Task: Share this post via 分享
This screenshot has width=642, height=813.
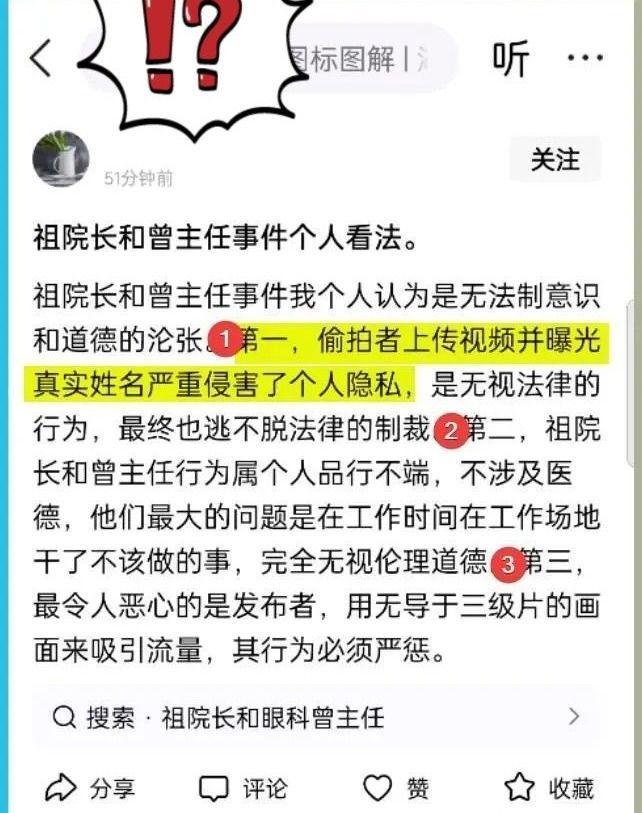Action: [x=91, y=788]
